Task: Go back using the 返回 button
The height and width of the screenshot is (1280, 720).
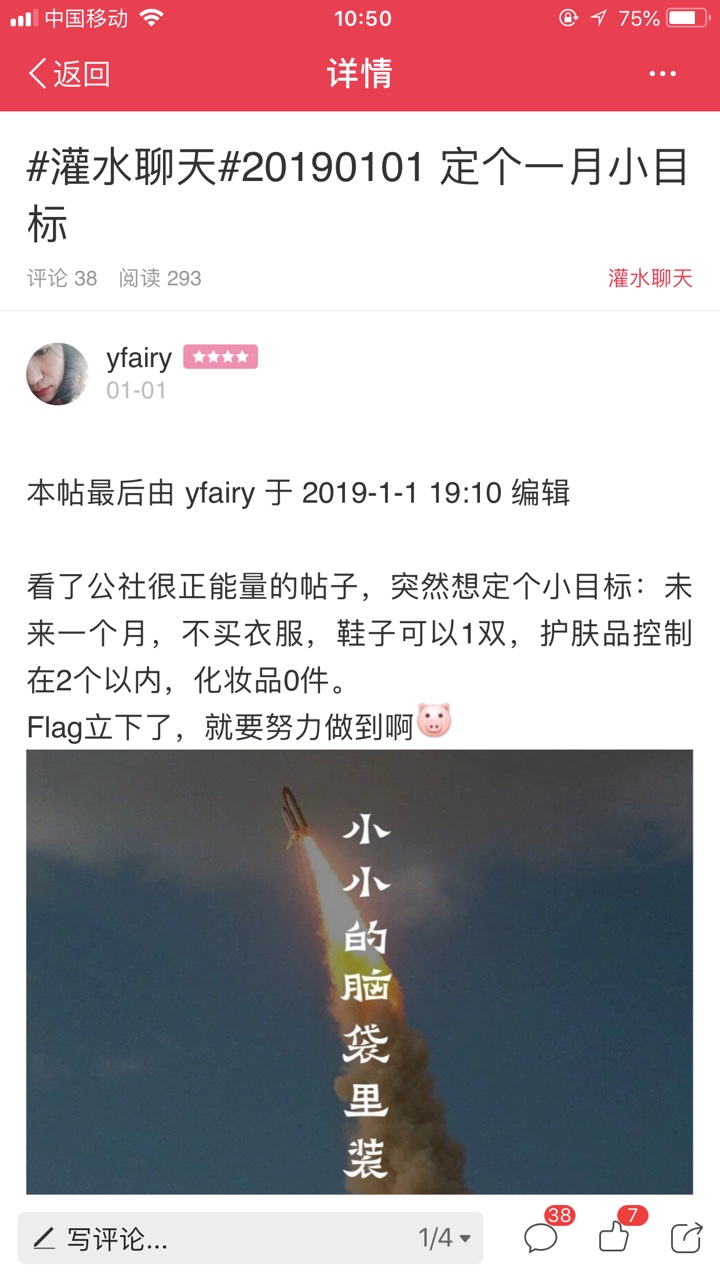Action: pyautogui.click(x=69, y=74)
